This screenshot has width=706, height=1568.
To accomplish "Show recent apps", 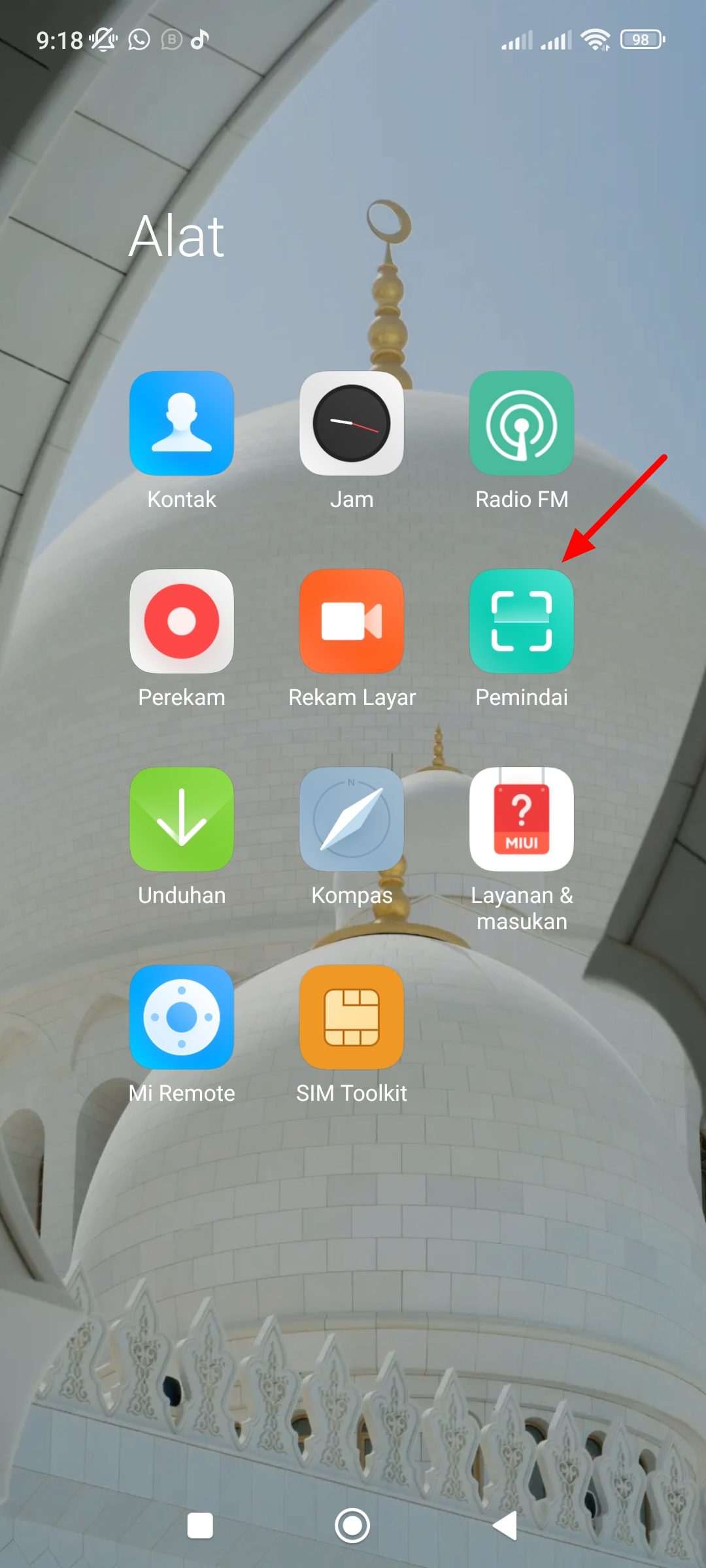I will click(200, 1526).
